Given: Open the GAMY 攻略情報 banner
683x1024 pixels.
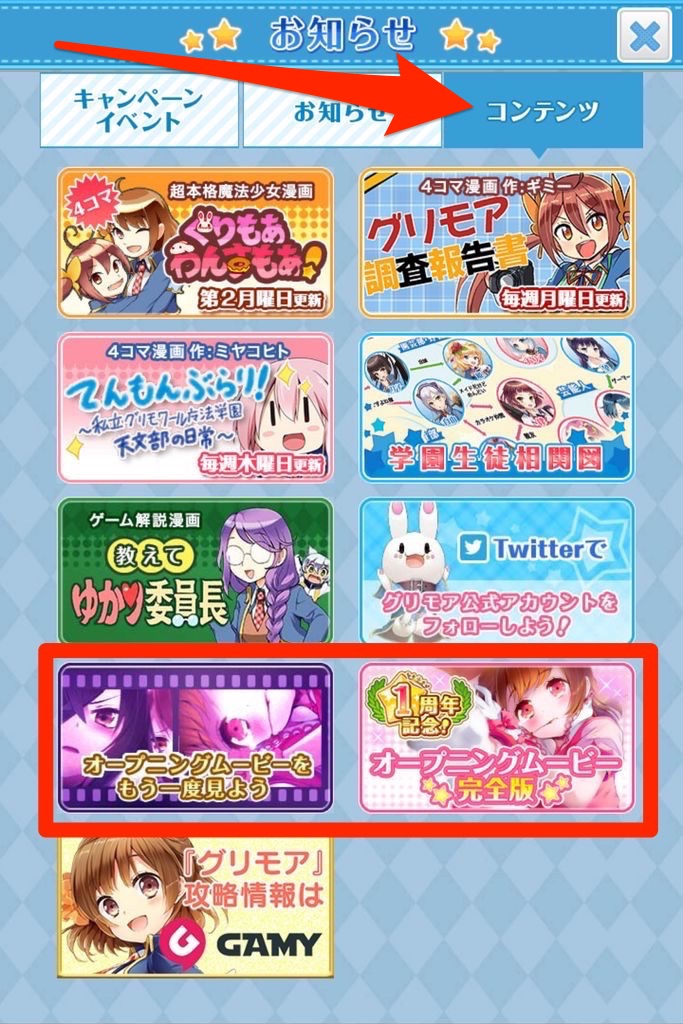Looking at the screenshot, I should (x=195, y=907).
